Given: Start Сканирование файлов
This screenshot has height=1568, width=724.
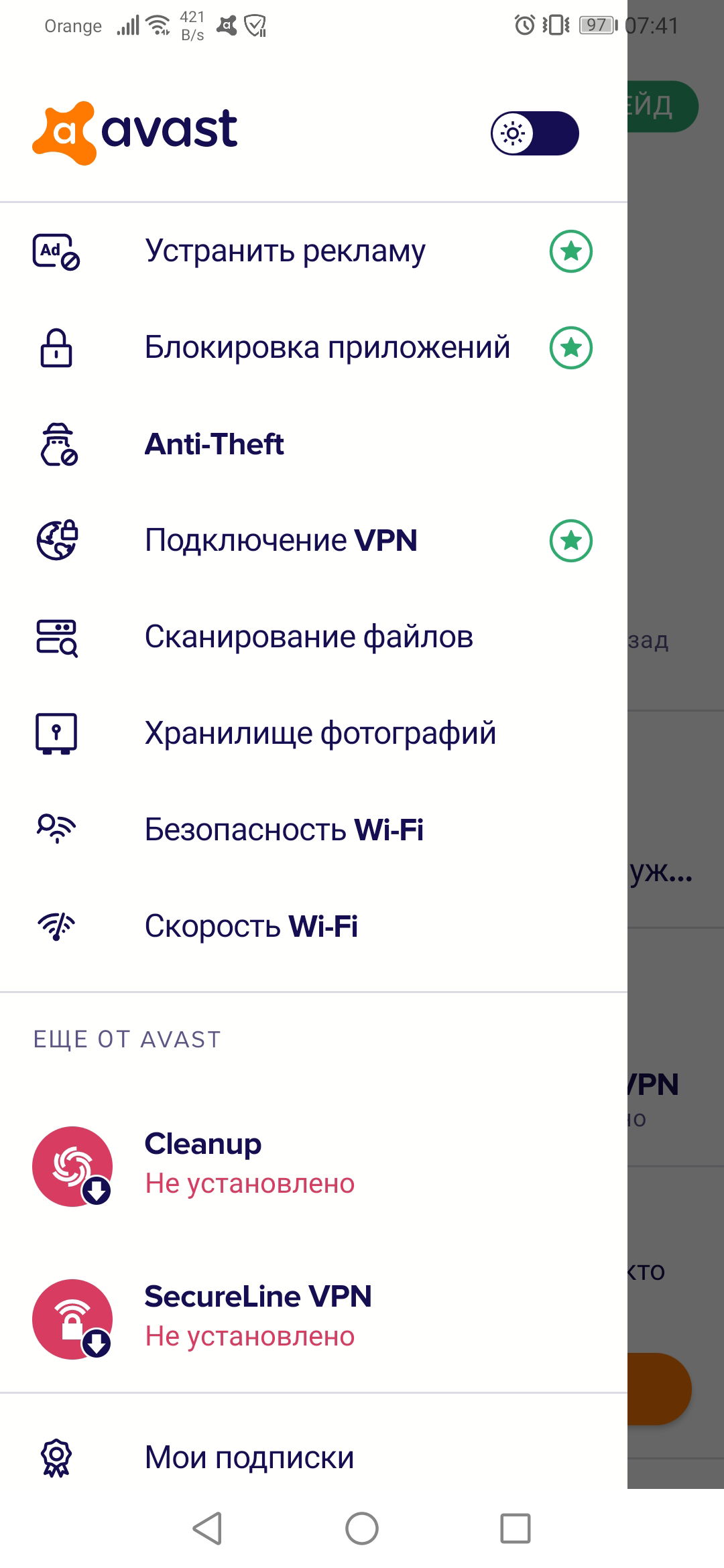Looking at the screenshot, I should [309, 637].
